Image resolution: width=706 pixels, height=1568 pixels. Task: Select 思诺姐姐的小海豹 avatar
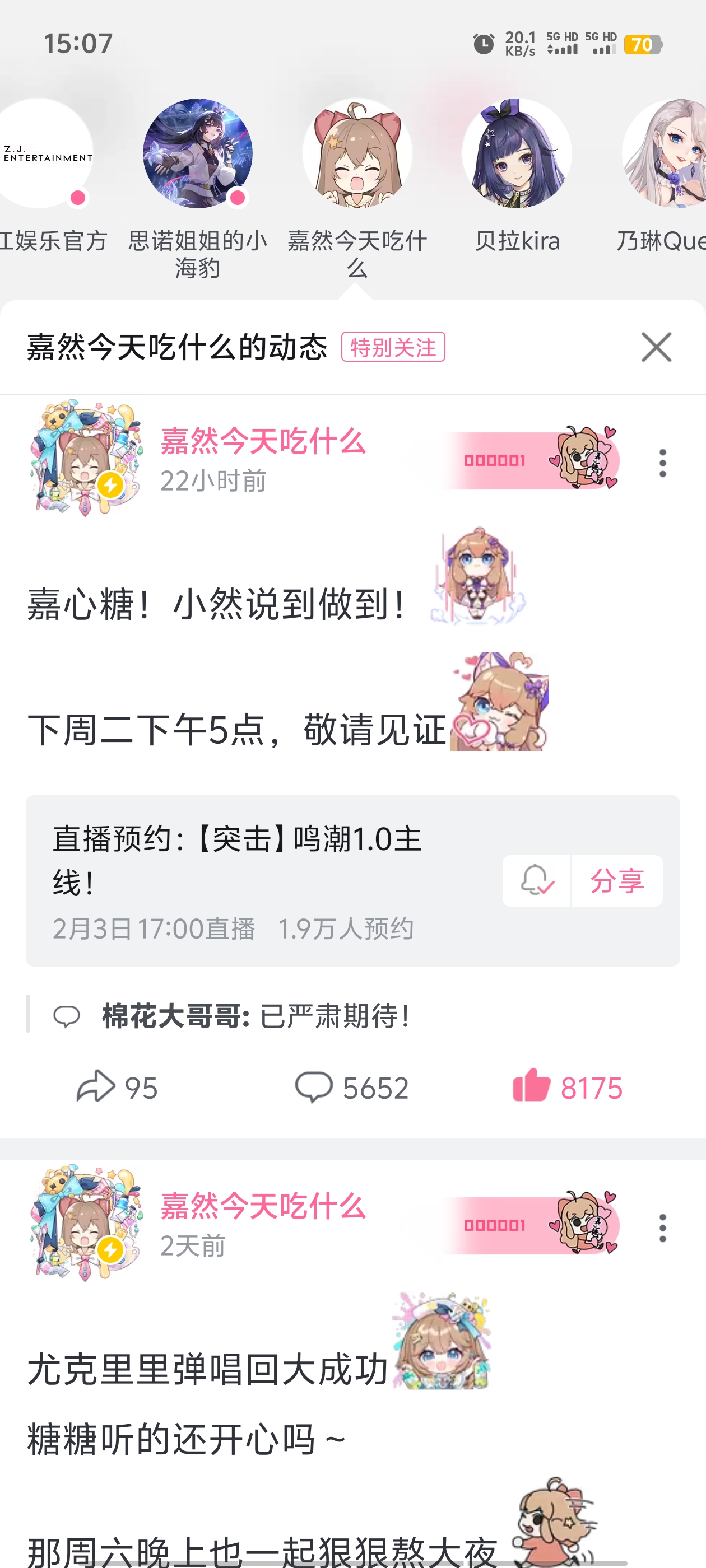(197, 154)
